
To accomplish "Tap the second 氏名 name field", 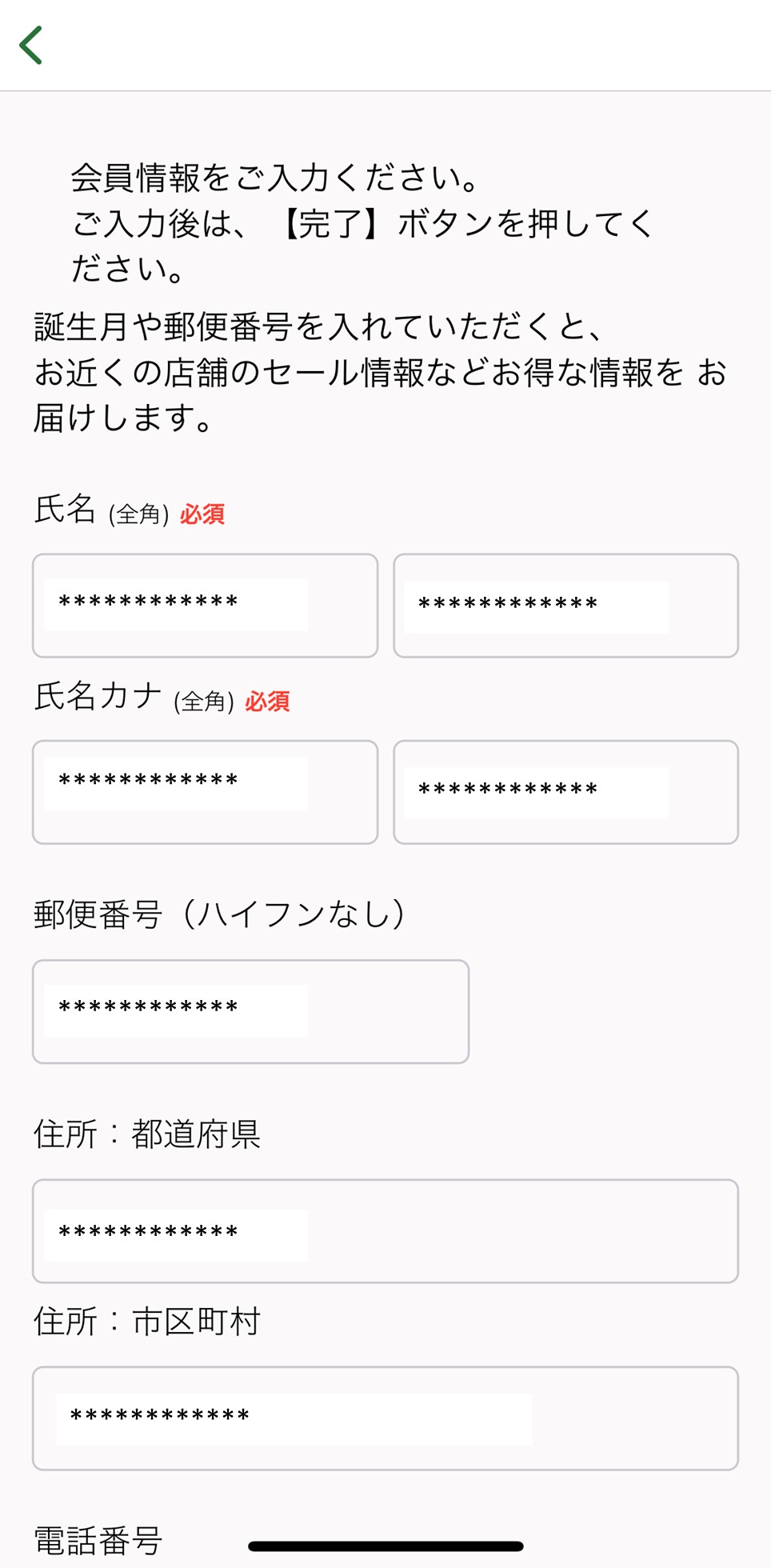I will [x=565, y=606].
